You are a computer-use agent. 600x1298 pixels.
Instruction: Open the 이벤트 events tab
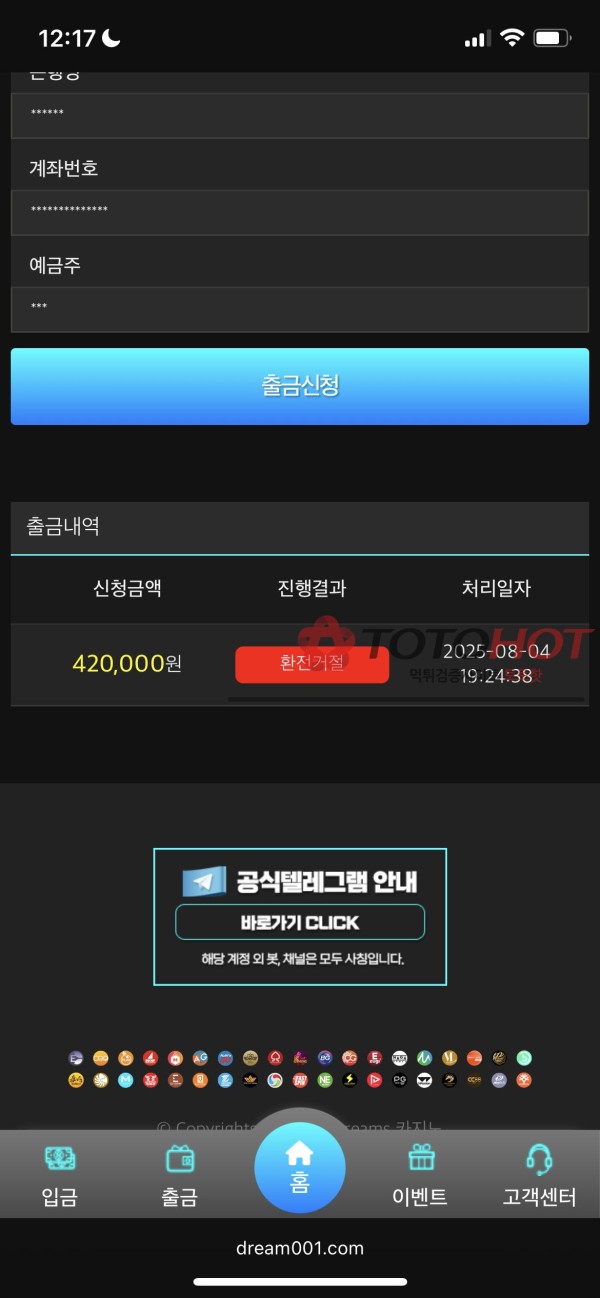click(420, 1175)
